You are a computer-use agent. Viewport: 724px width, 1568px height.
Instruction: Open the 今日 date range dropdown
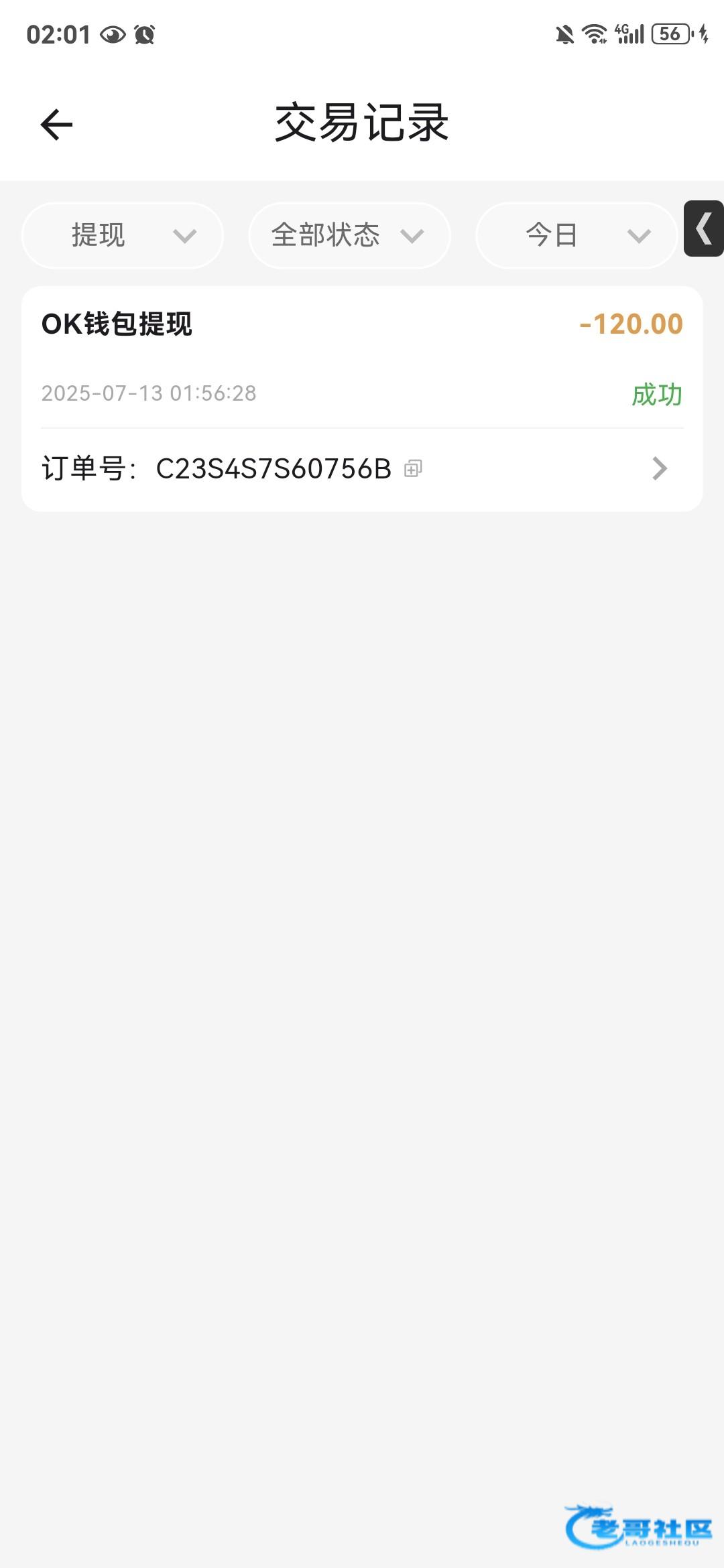[x=577, y=235]
